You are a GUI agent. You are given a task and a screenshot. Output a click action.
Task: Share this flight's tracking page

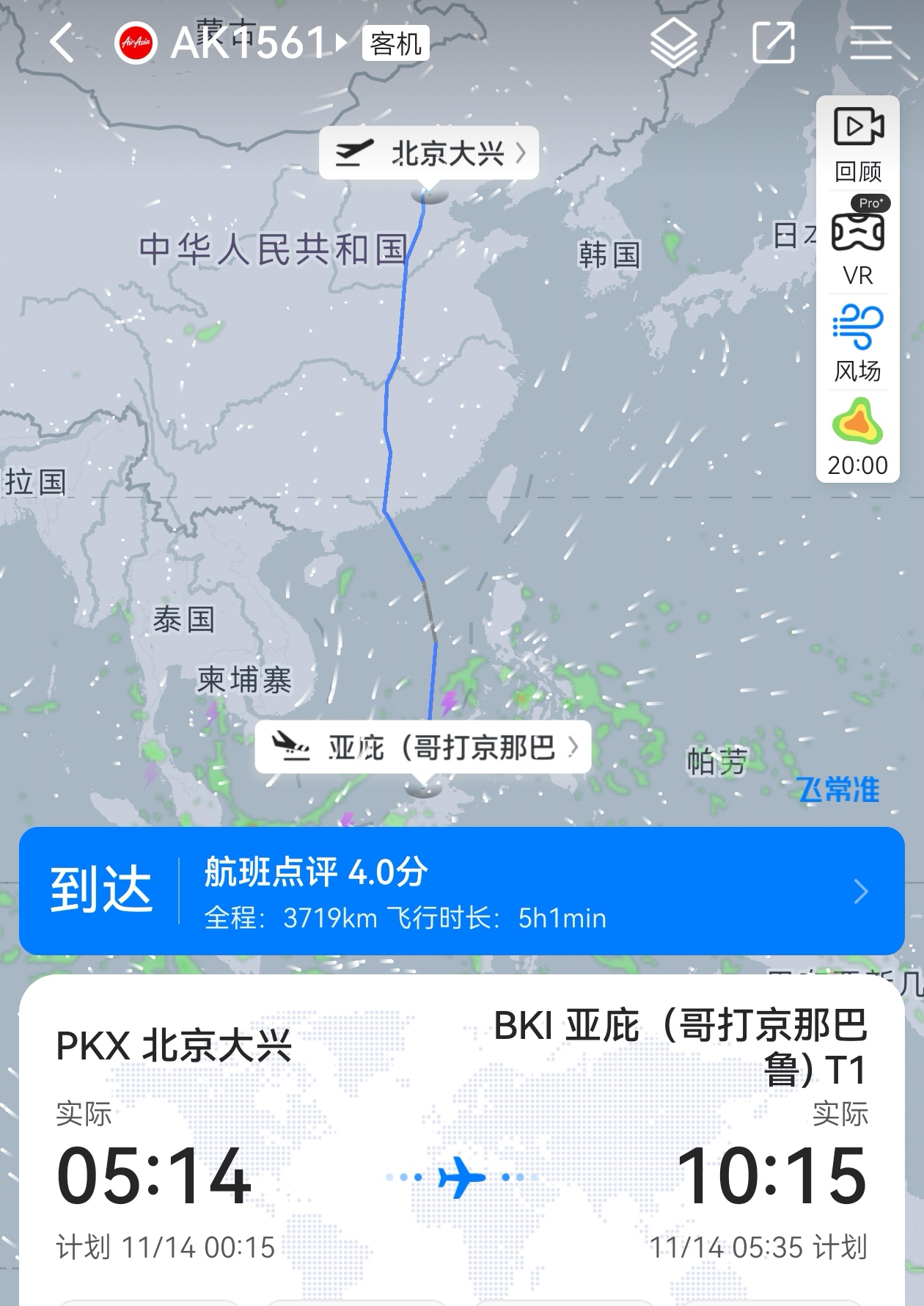[x=774, y=43]
